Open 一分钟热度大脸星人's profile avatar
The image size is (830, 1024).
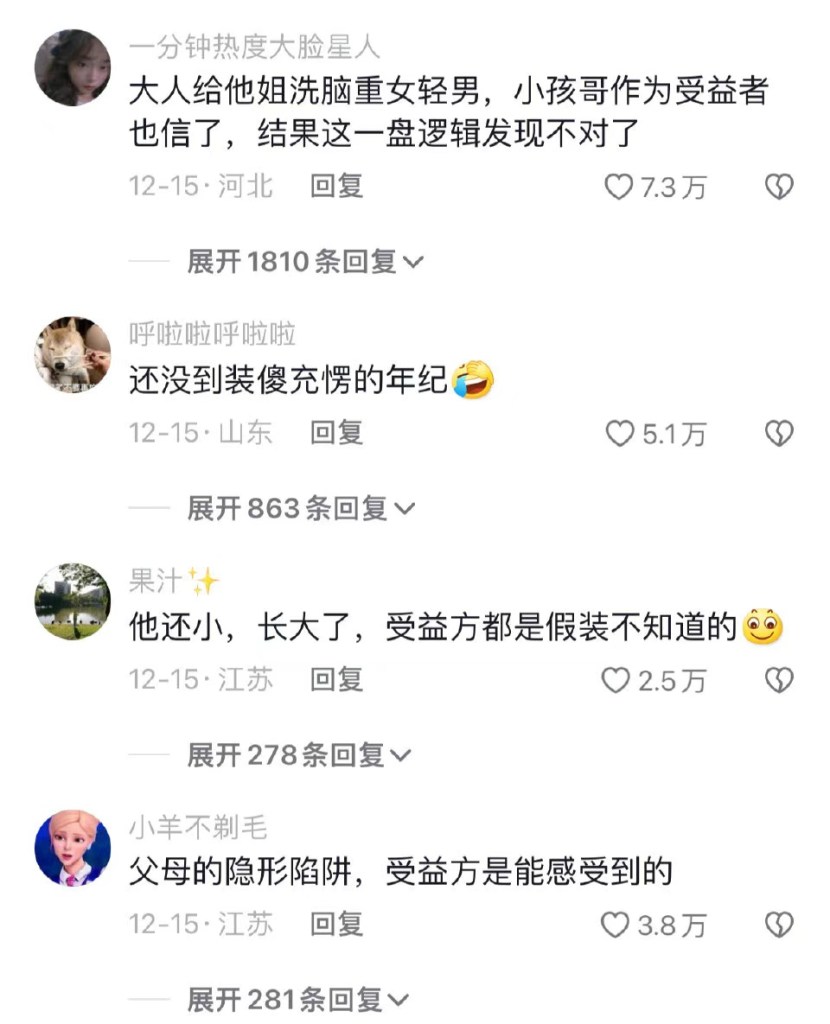click(x=72, y=67)
